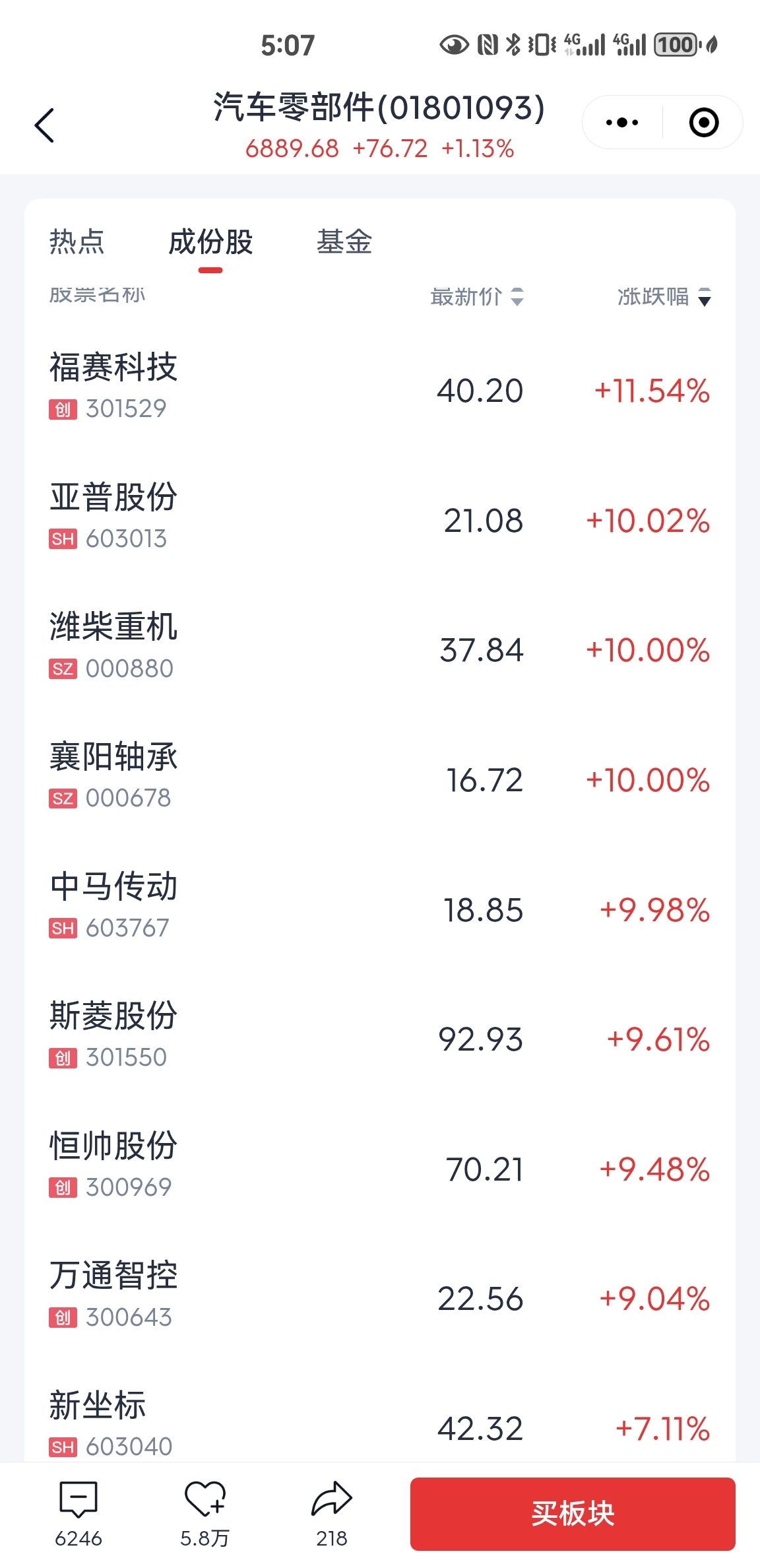Open the three-dot mini program menu

click(622, 122)
